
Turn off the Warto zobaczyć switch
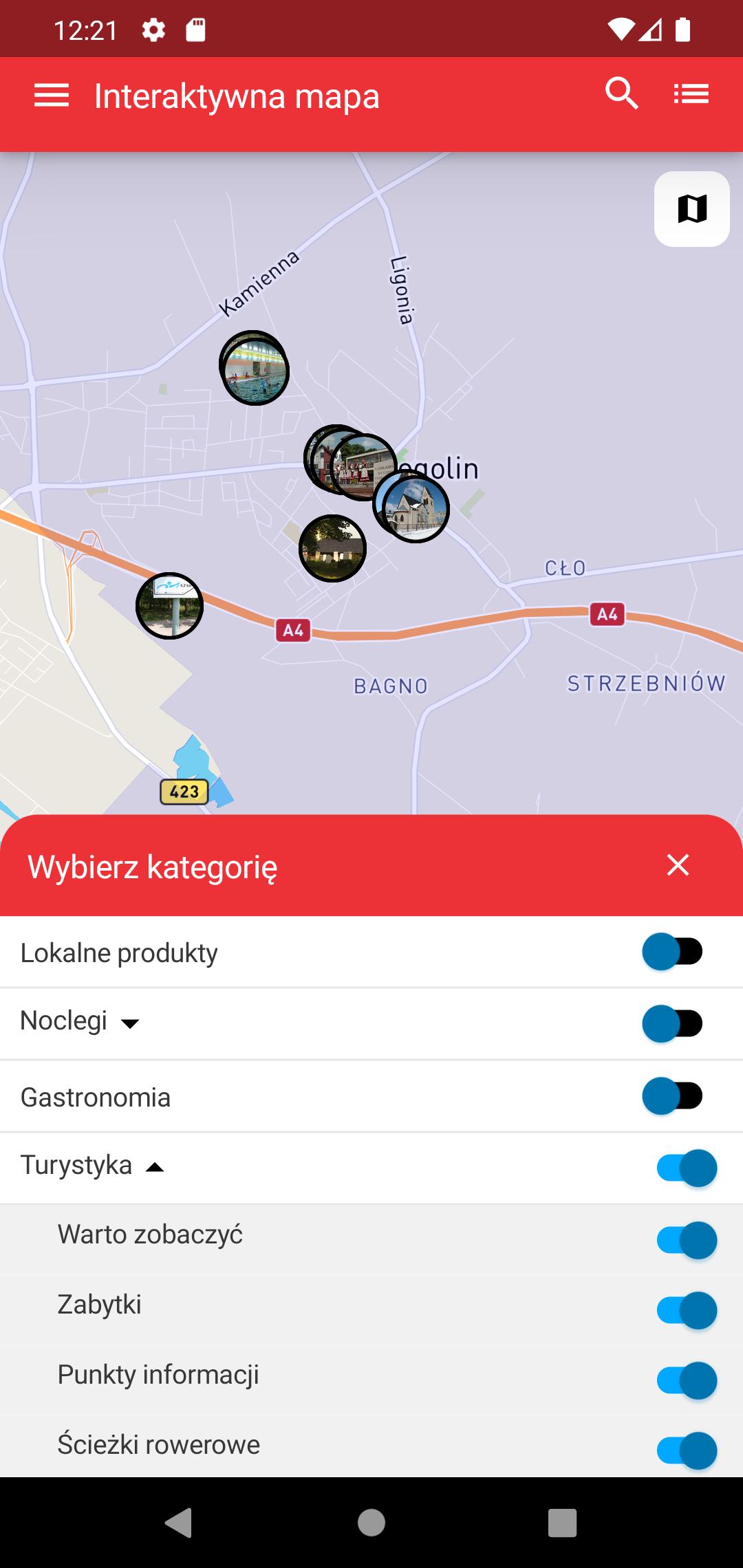(687, 1240)
